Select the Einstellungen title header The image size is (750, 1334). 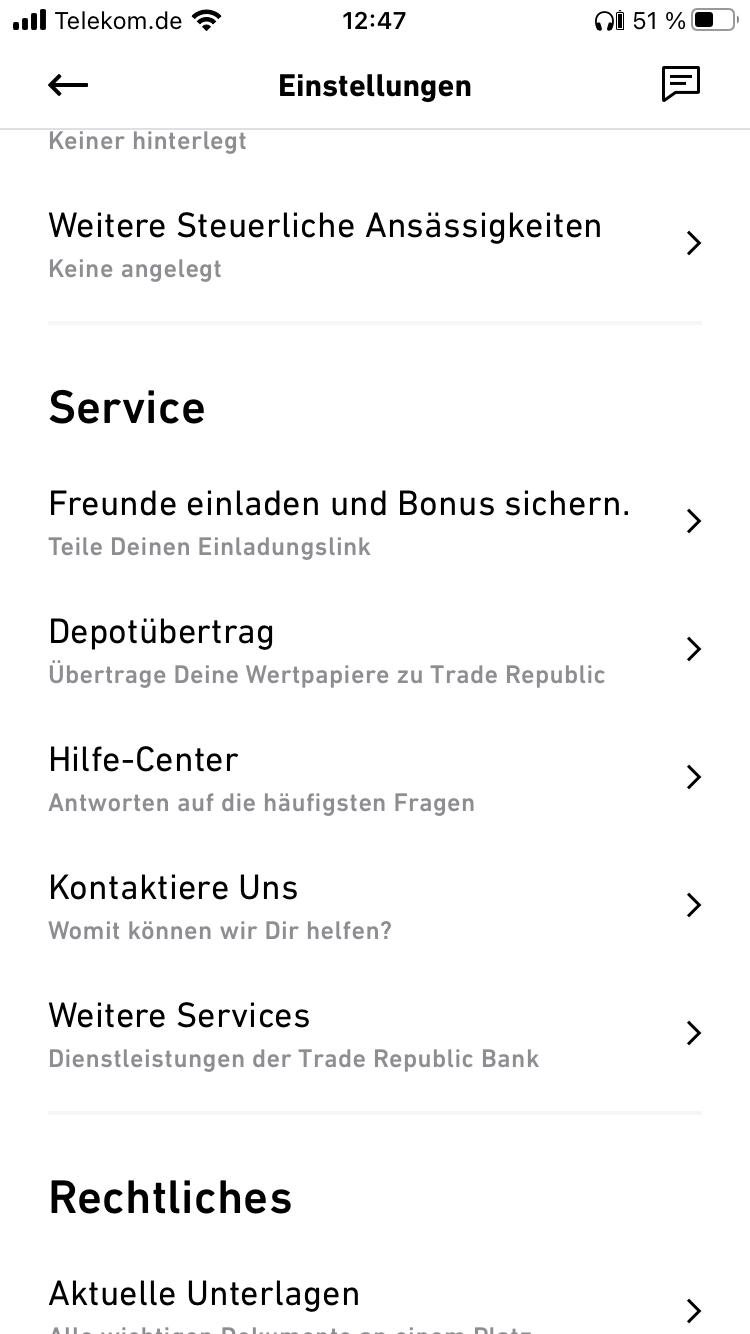(374, 85)
